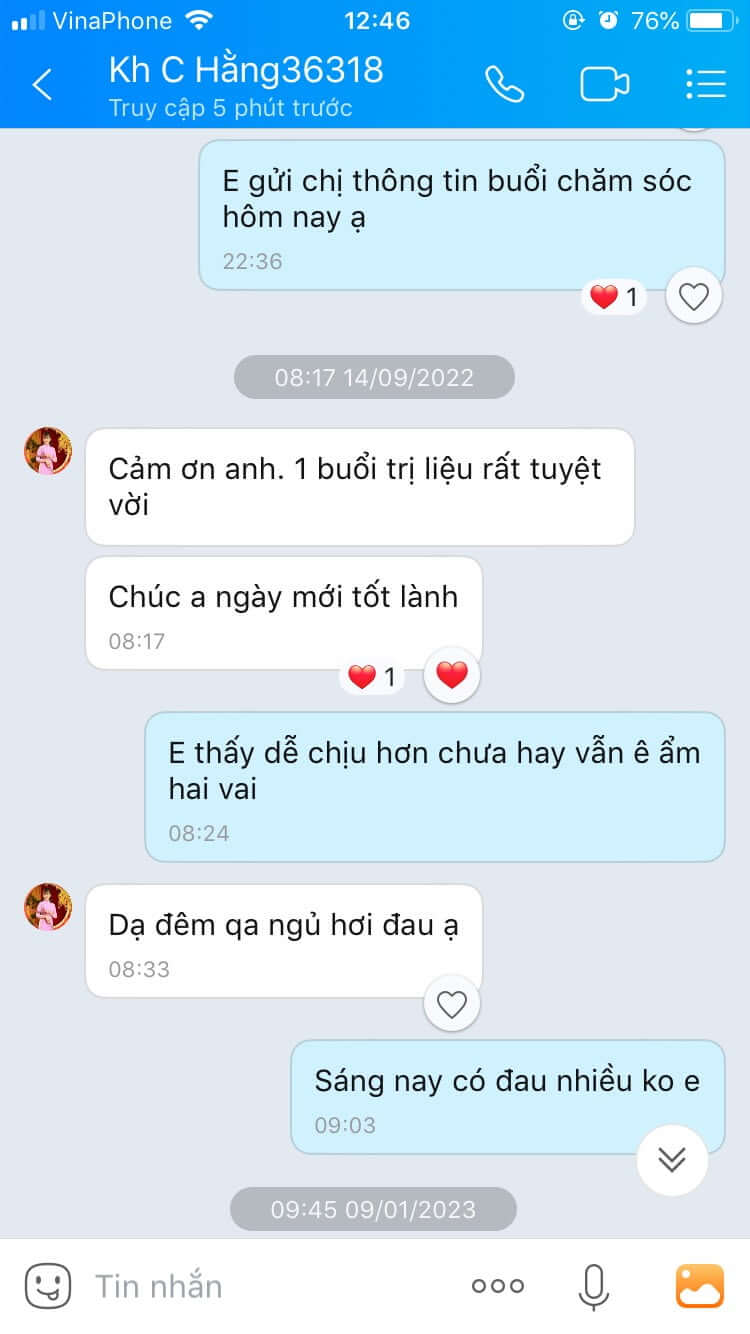This screenshot has width=750, height=1334.
Task: Start a voice call with Kh C Hằng36318
Action: [x=504, y=85]
